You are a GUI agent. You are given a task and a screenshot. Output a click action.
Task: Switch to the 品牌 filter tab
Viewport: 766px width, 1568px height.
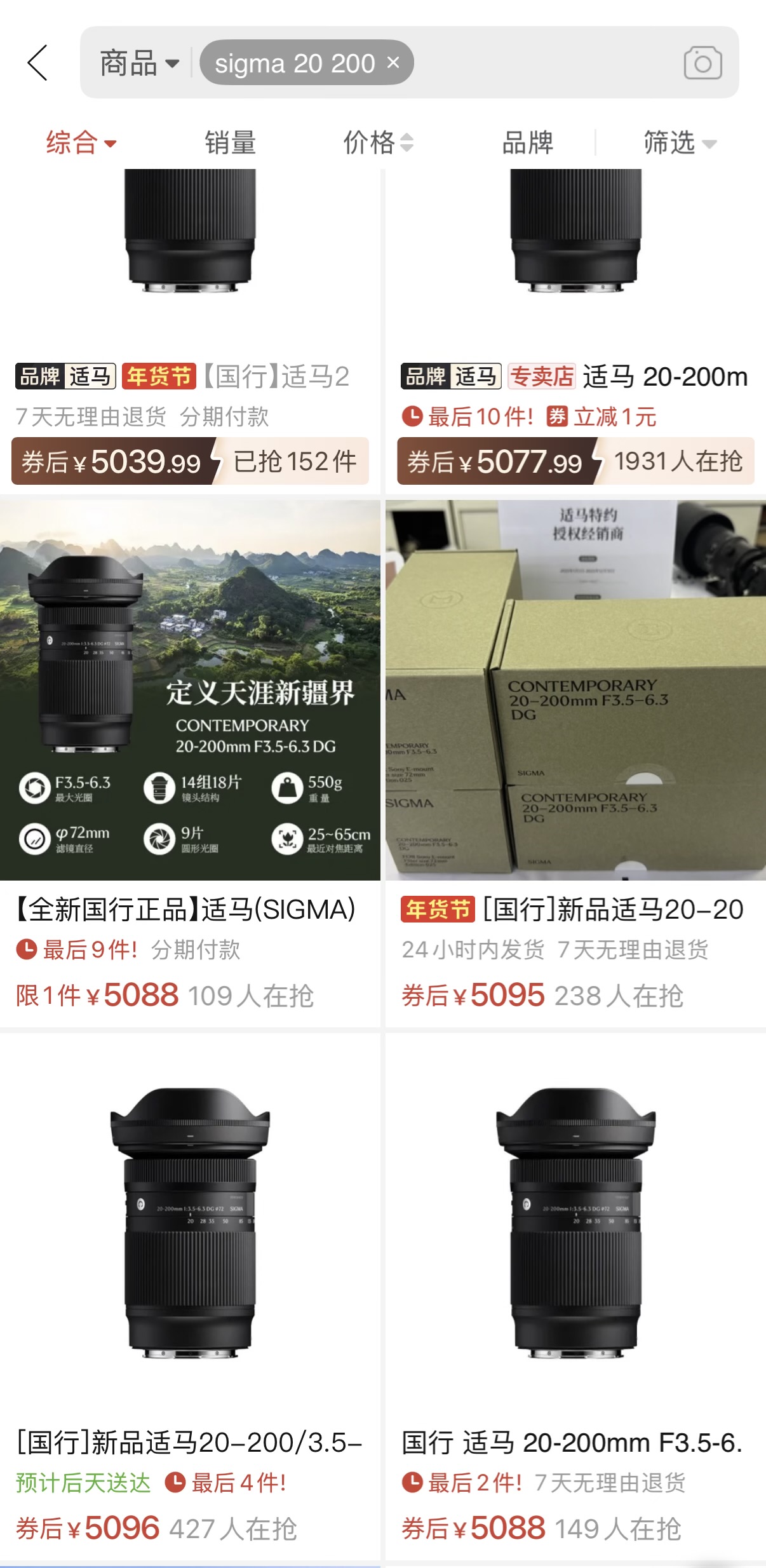click(527, 142)
